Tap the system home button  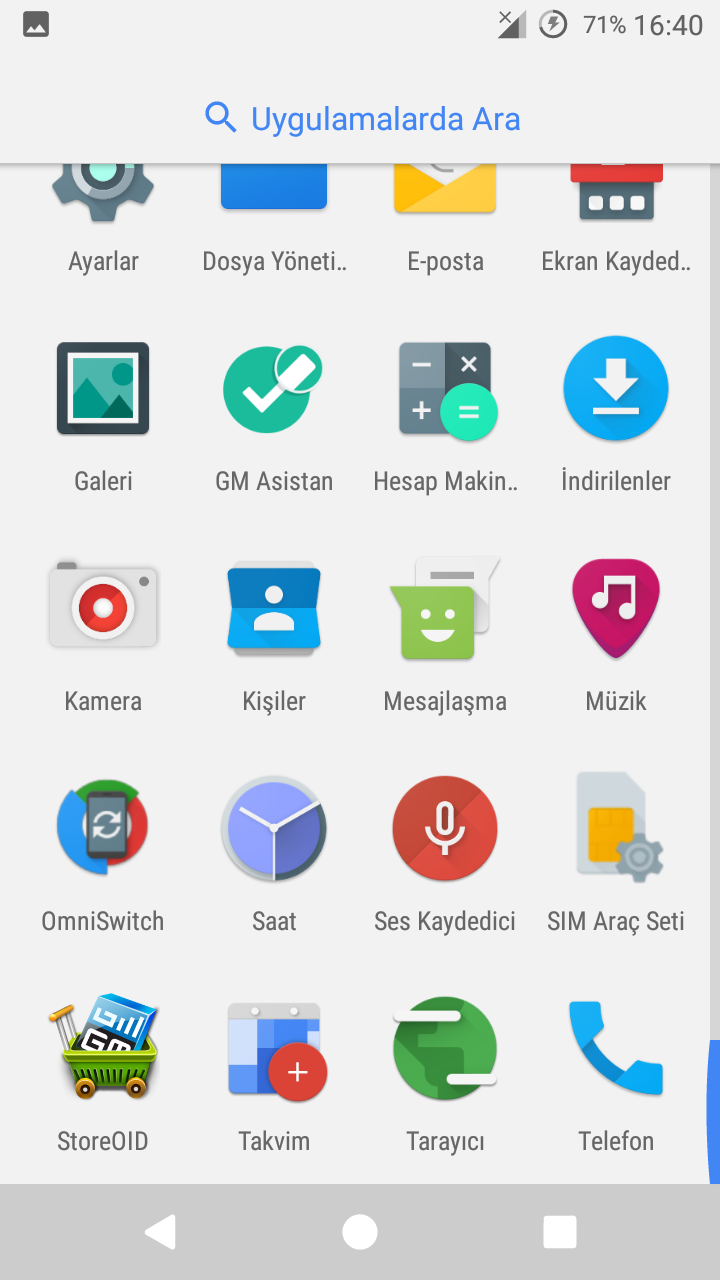[x=360, y=1232]
